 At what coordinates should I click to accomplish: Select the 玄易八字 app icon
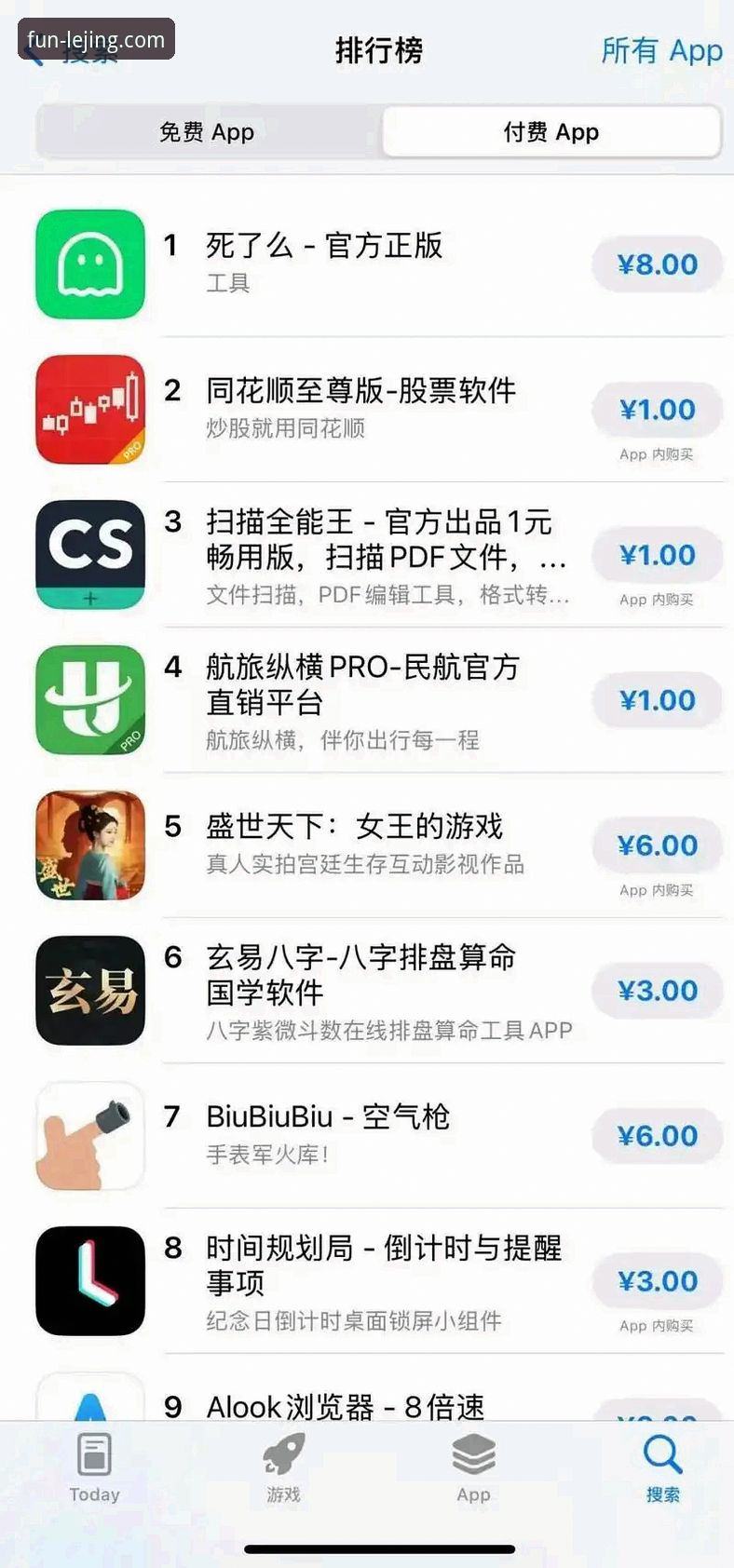pos(89,990)
